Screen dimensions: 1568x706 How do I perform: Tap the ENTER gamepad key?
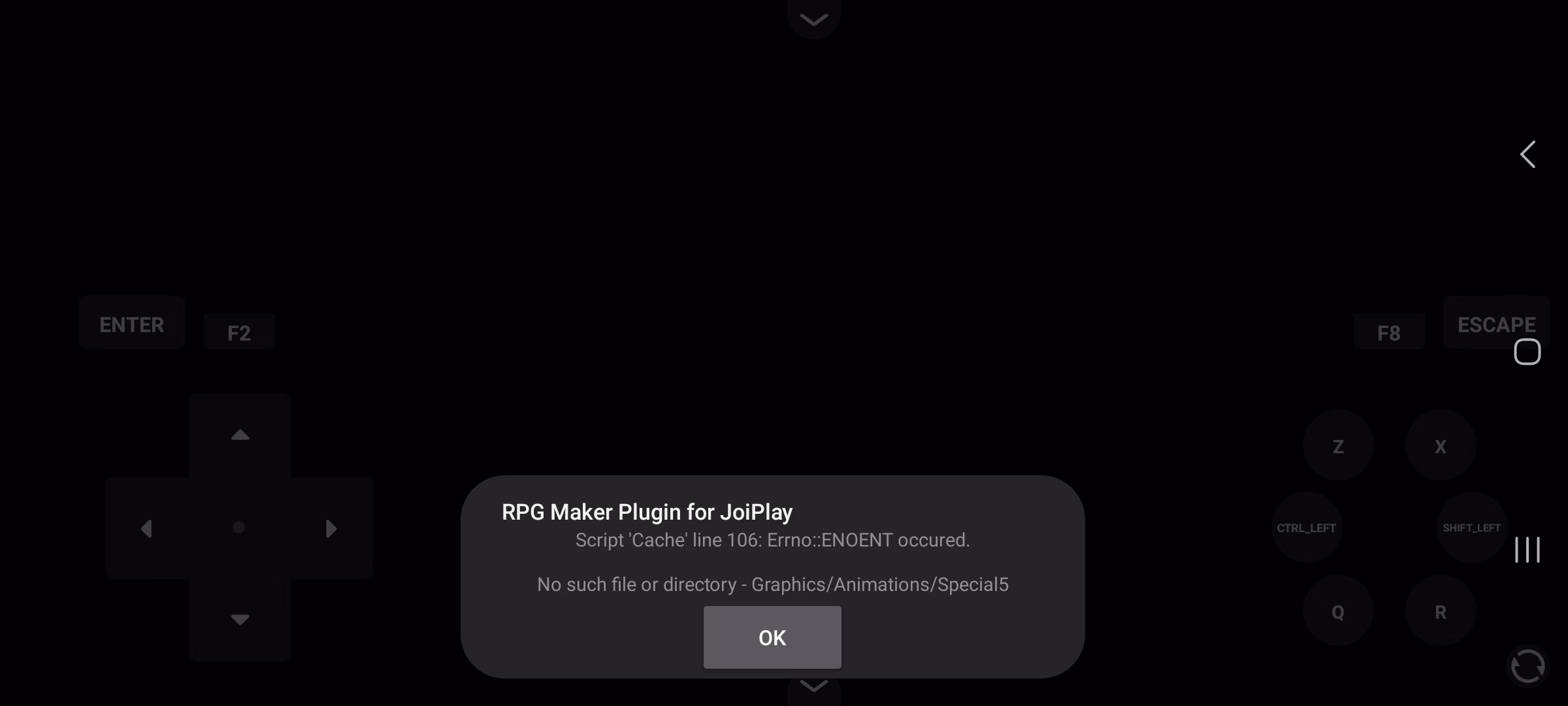(131, 324)
